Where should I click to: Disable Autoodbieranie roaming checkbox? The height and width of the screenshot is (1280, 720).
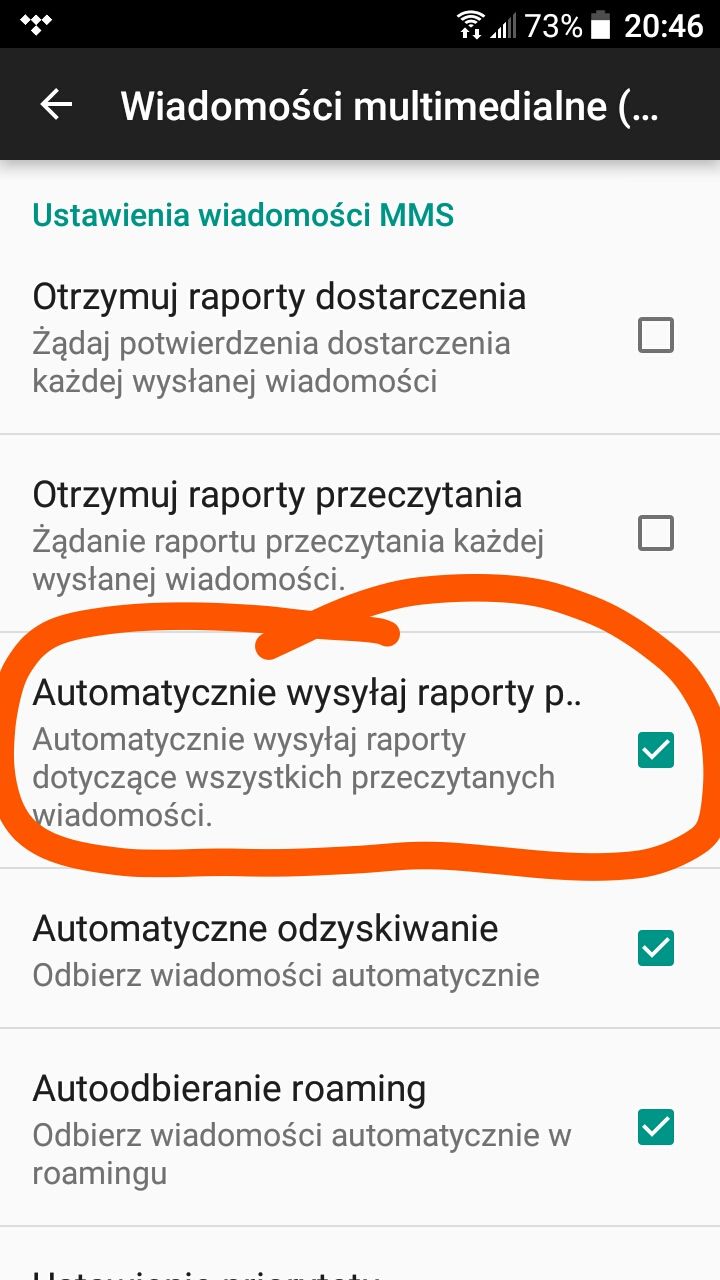click(657, 1125)
